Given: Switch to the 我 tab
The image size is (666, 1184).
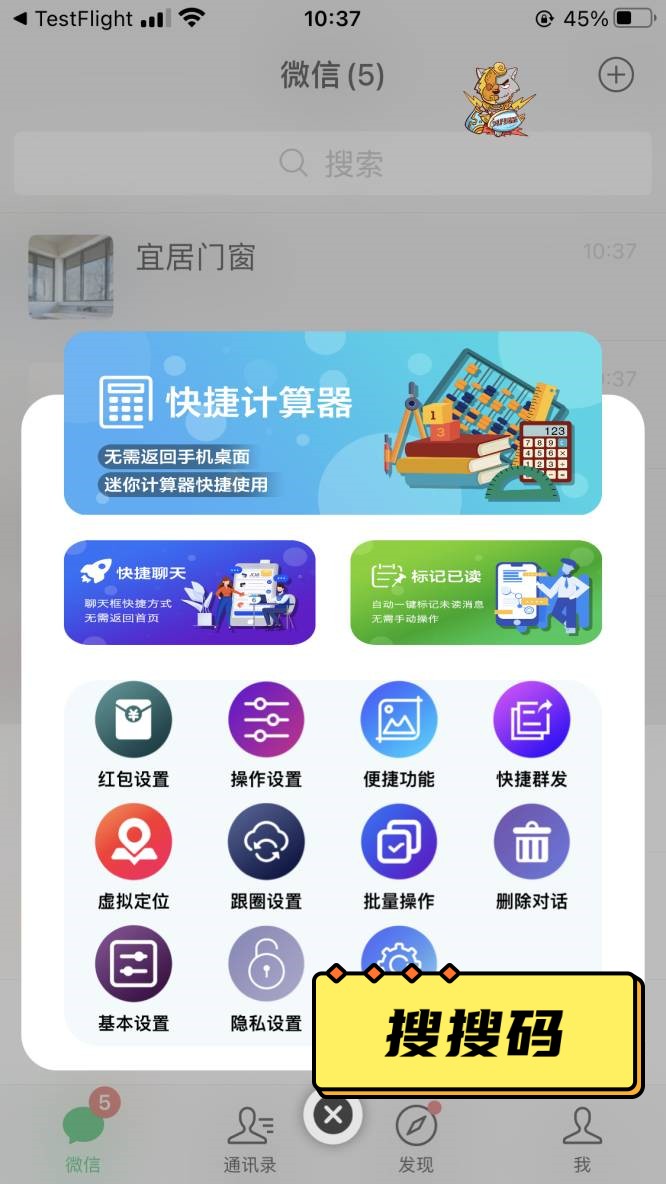Looking at the screenshot, I should (x=582, y=1138).
